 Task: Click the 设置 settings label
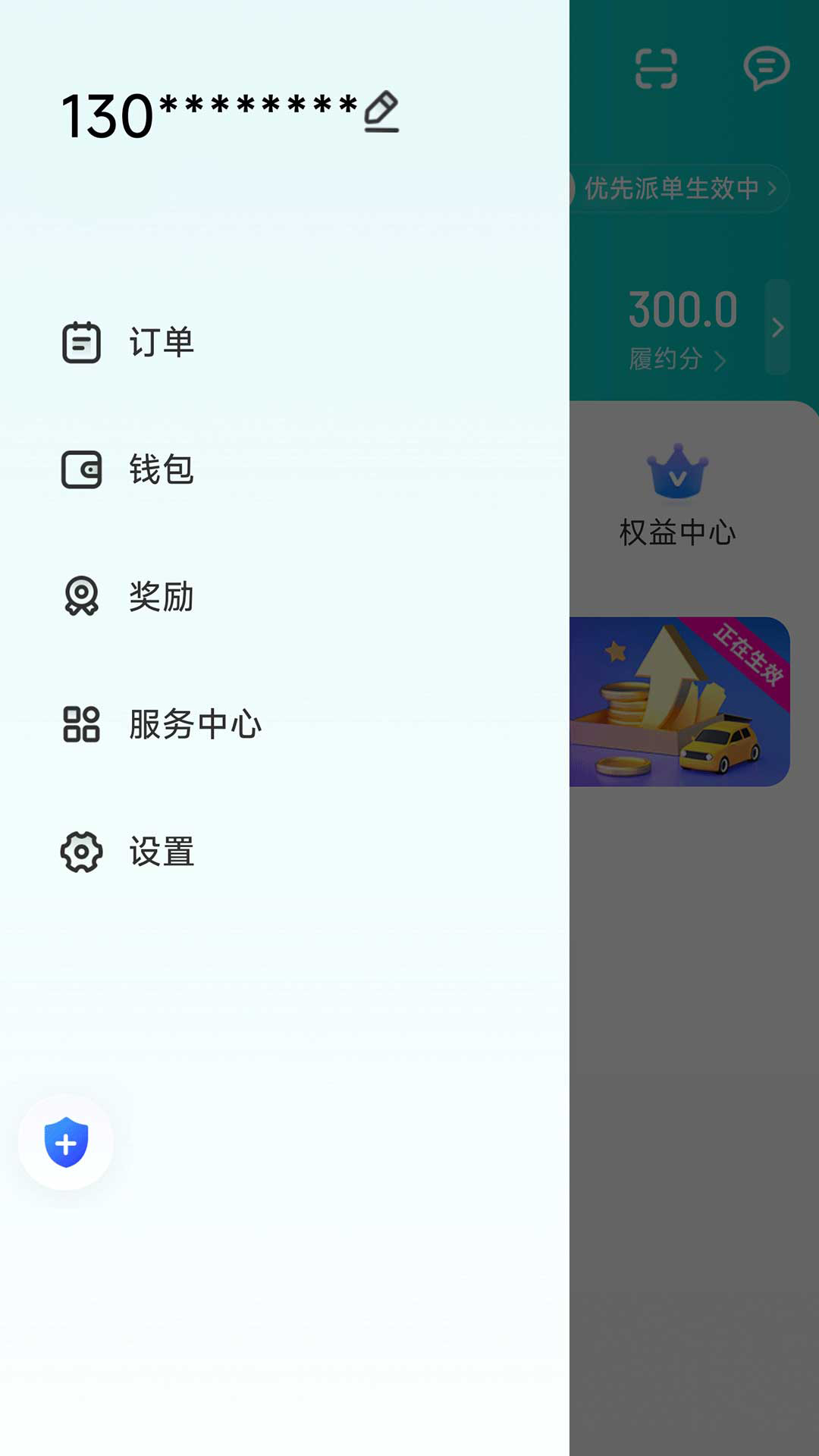tap(162, 854)
